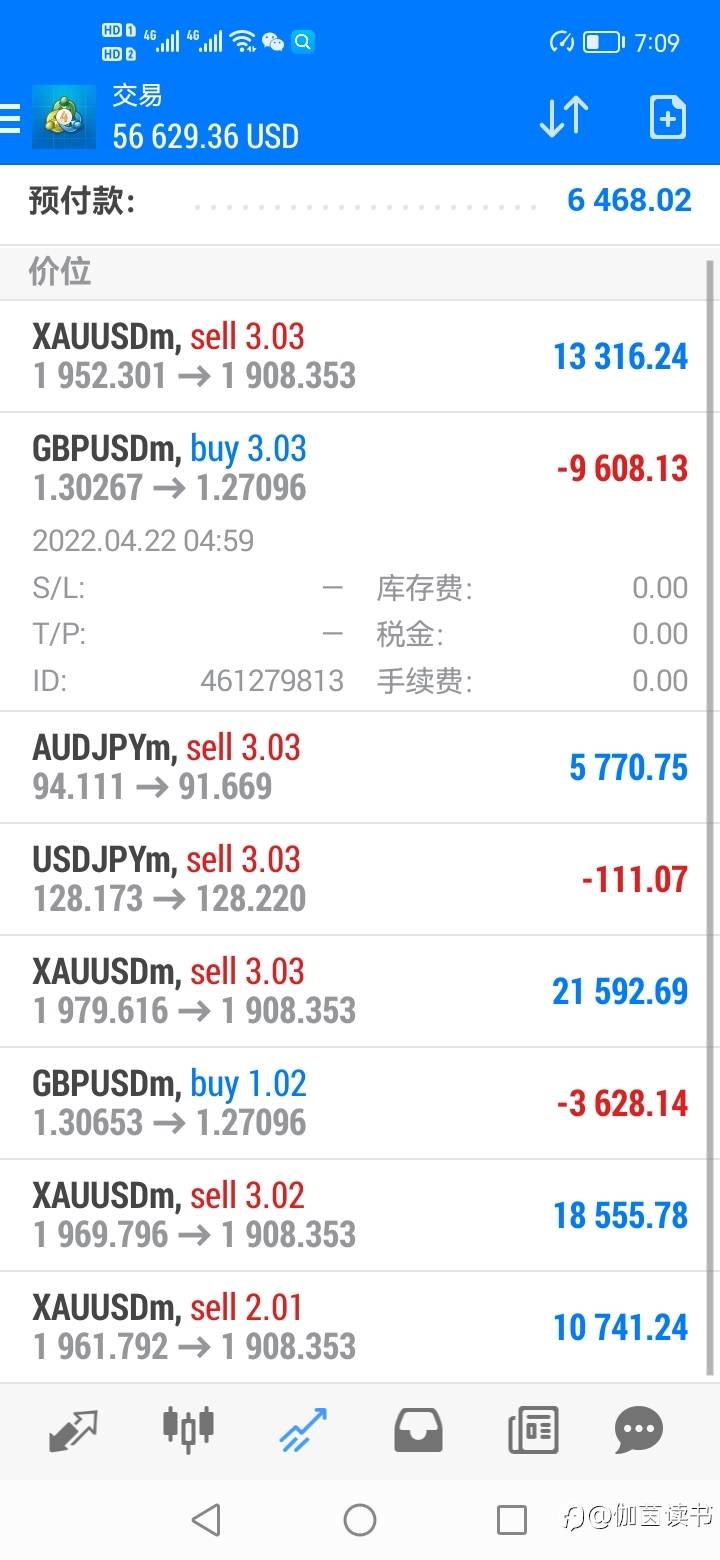This screenshot has height=1560, width=720.
Task: Switch to the candlestick Chart tab
Action: point(188,1430)
